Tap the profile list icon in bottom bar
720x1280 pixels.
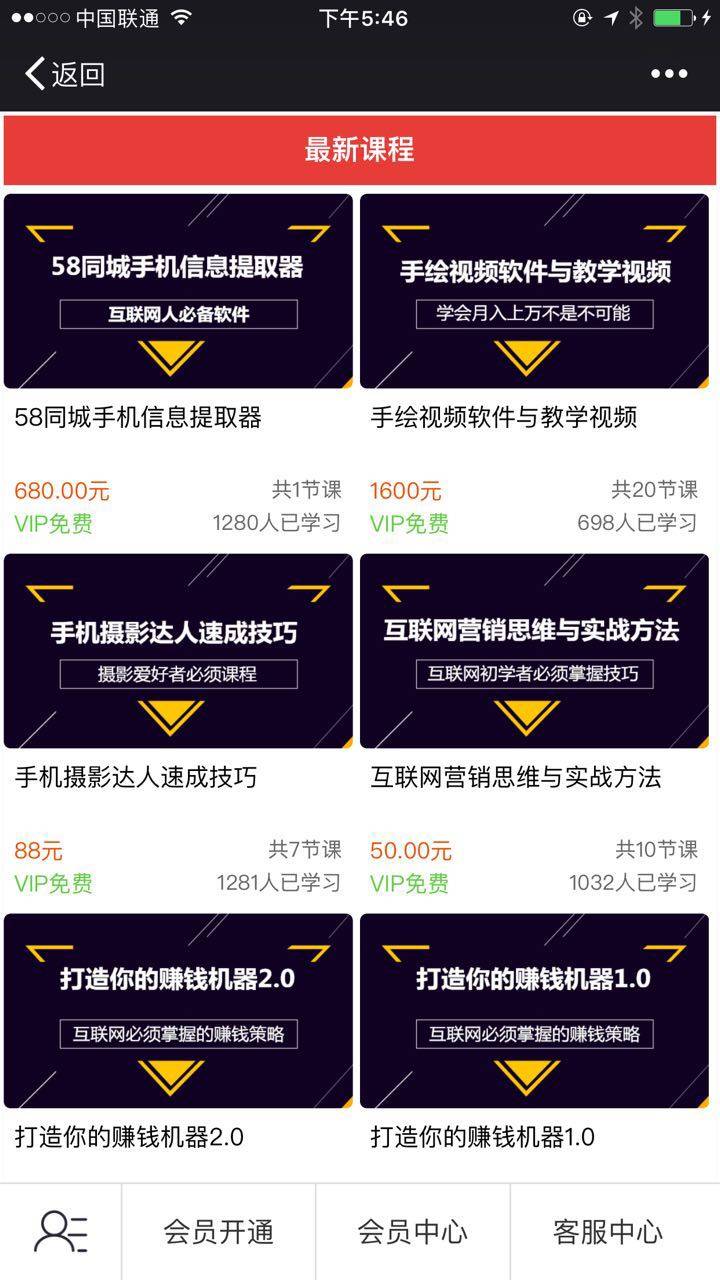tap(61, 1232)
